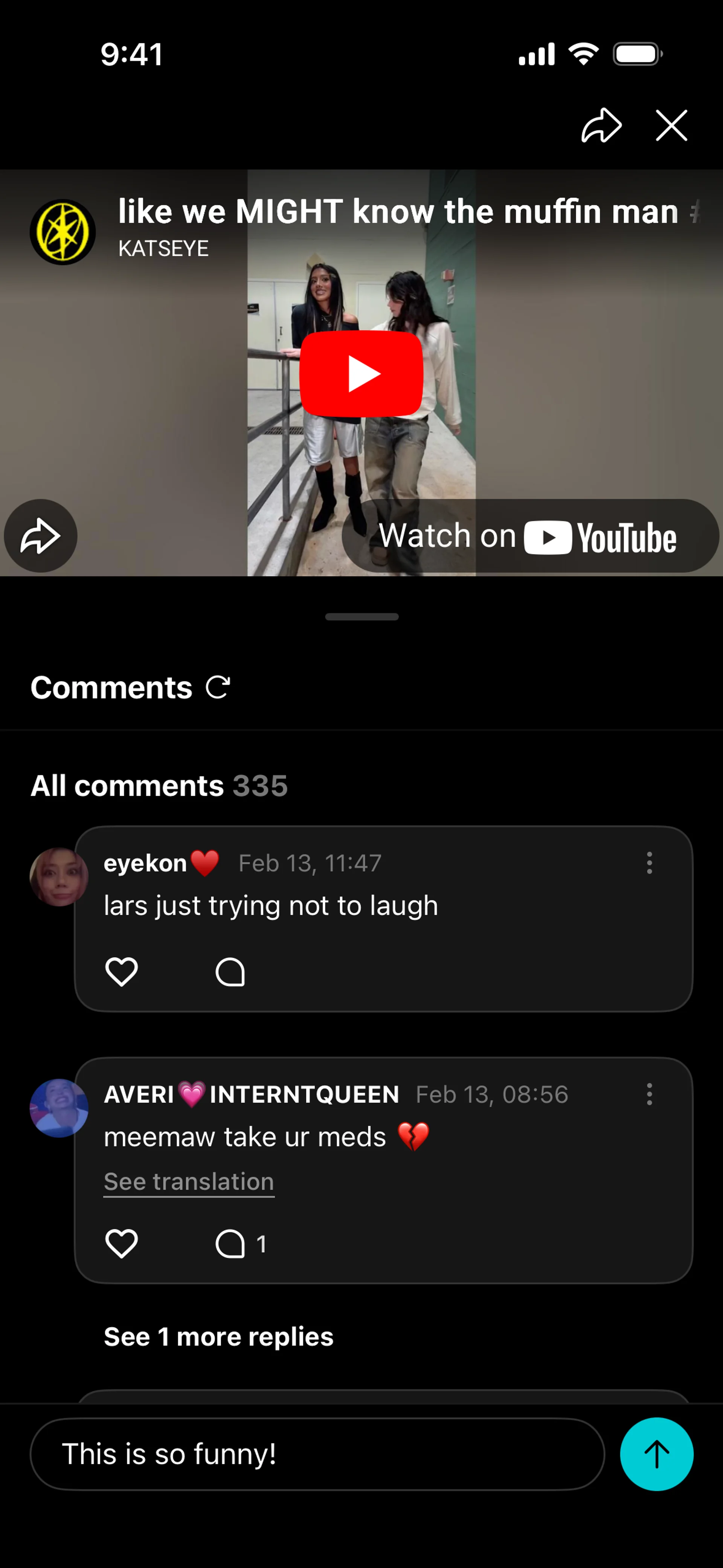
Task: Like eyekon's 'lars just trying not to laugh' comment
Action: point(122,972)
